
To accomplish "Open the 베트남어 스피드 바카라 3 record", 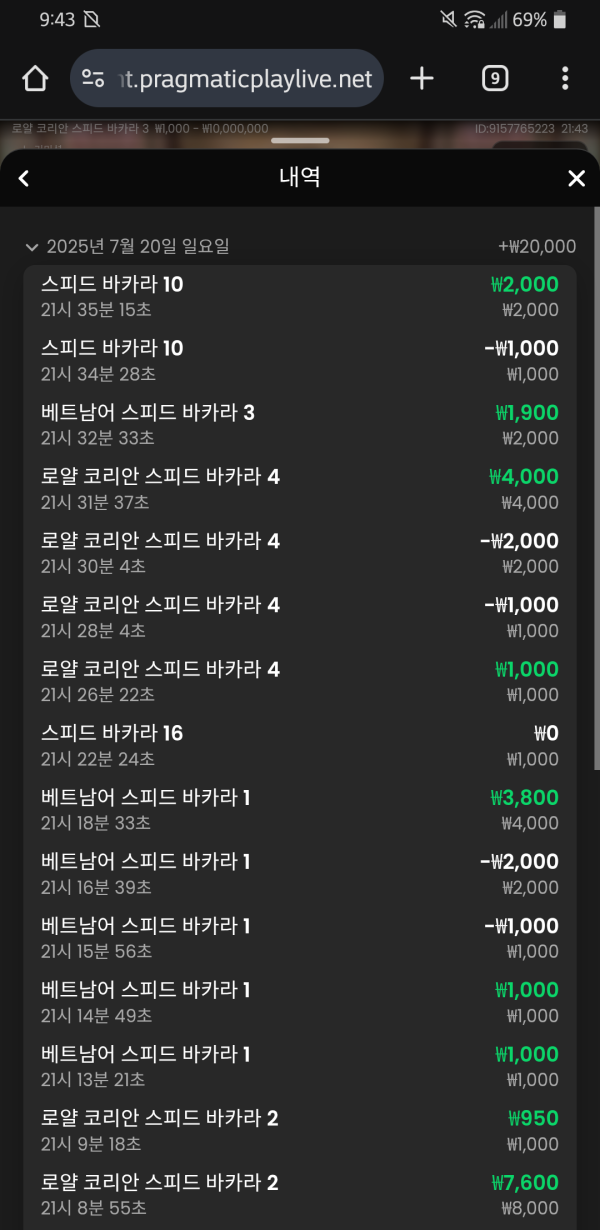I will (x=300, y=425).
